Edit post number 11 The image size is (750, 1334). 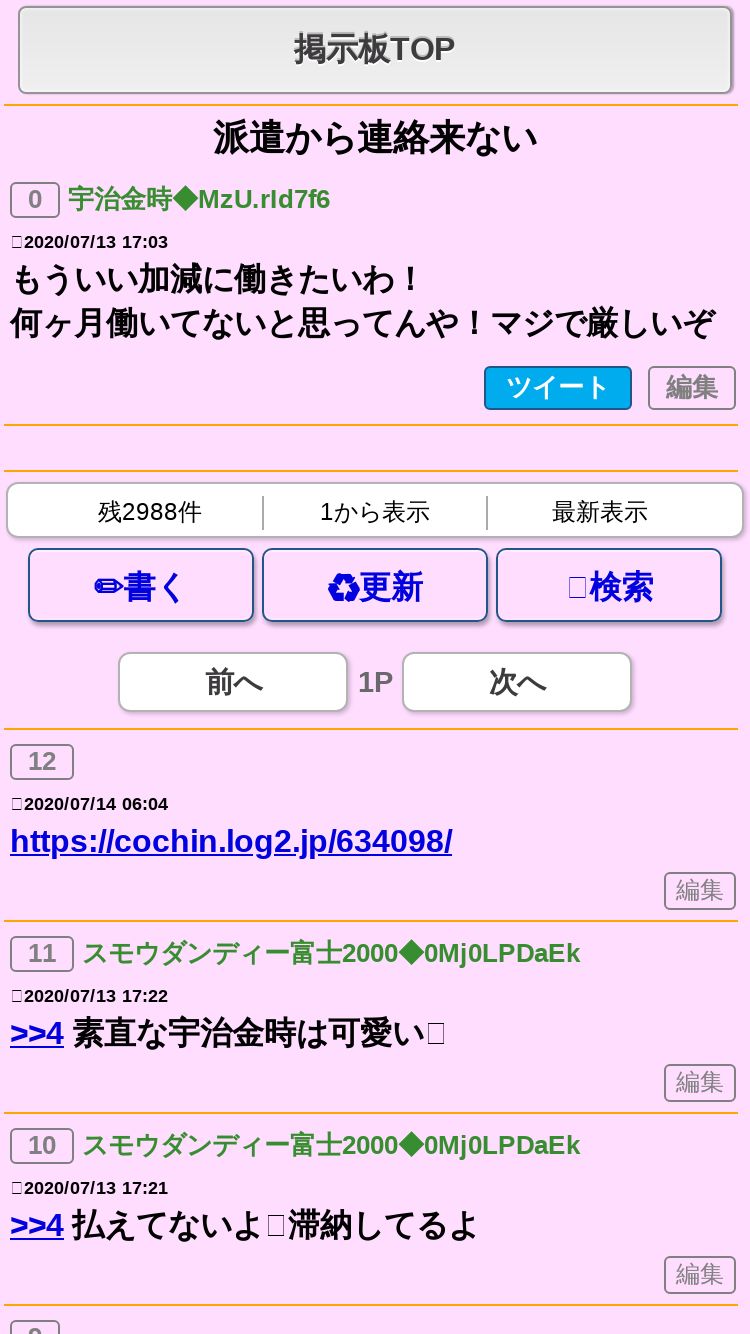700,1083
